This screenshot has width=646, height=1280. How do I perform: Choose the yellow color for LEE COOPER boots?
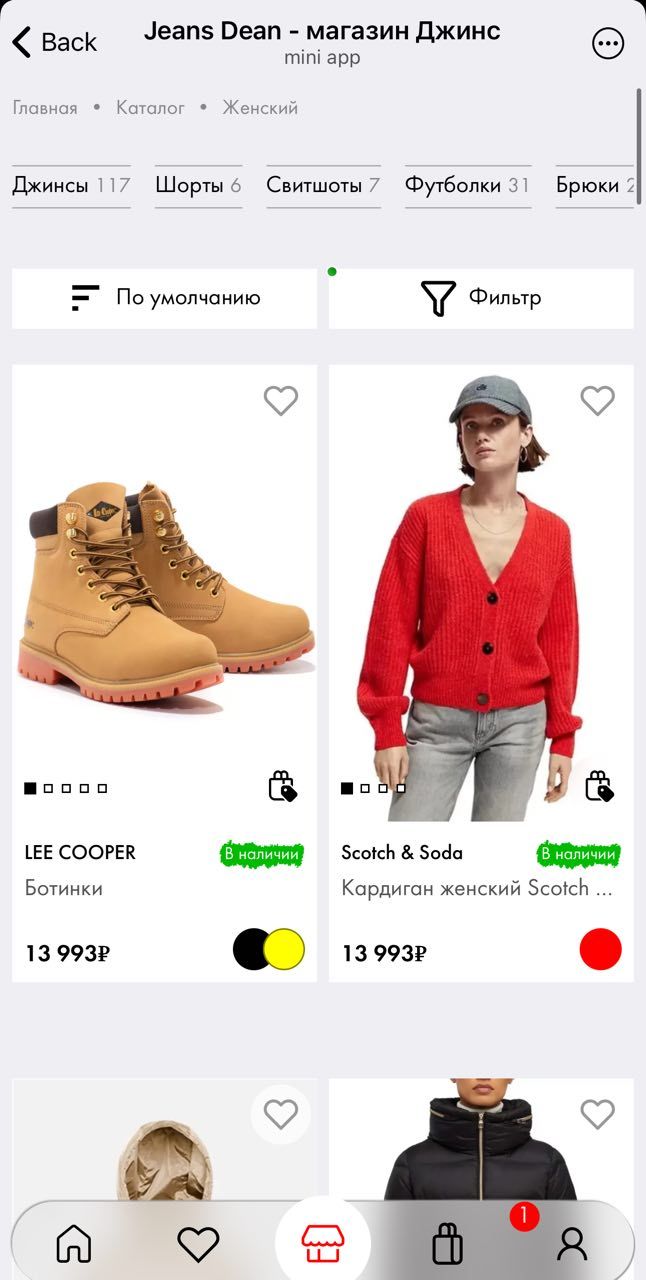287,949
